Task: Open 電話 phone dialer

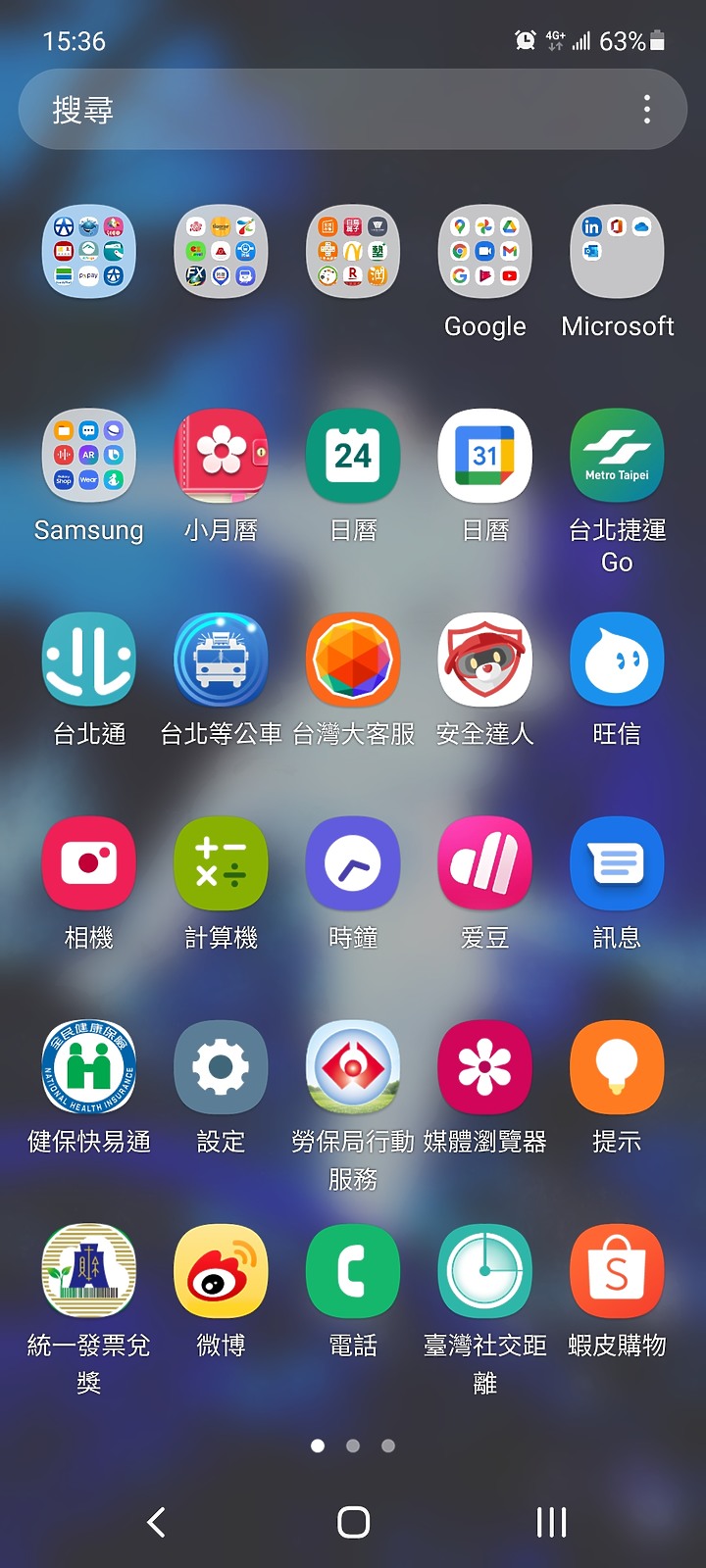Action: pyautogui.click(x=353, y=1271)
